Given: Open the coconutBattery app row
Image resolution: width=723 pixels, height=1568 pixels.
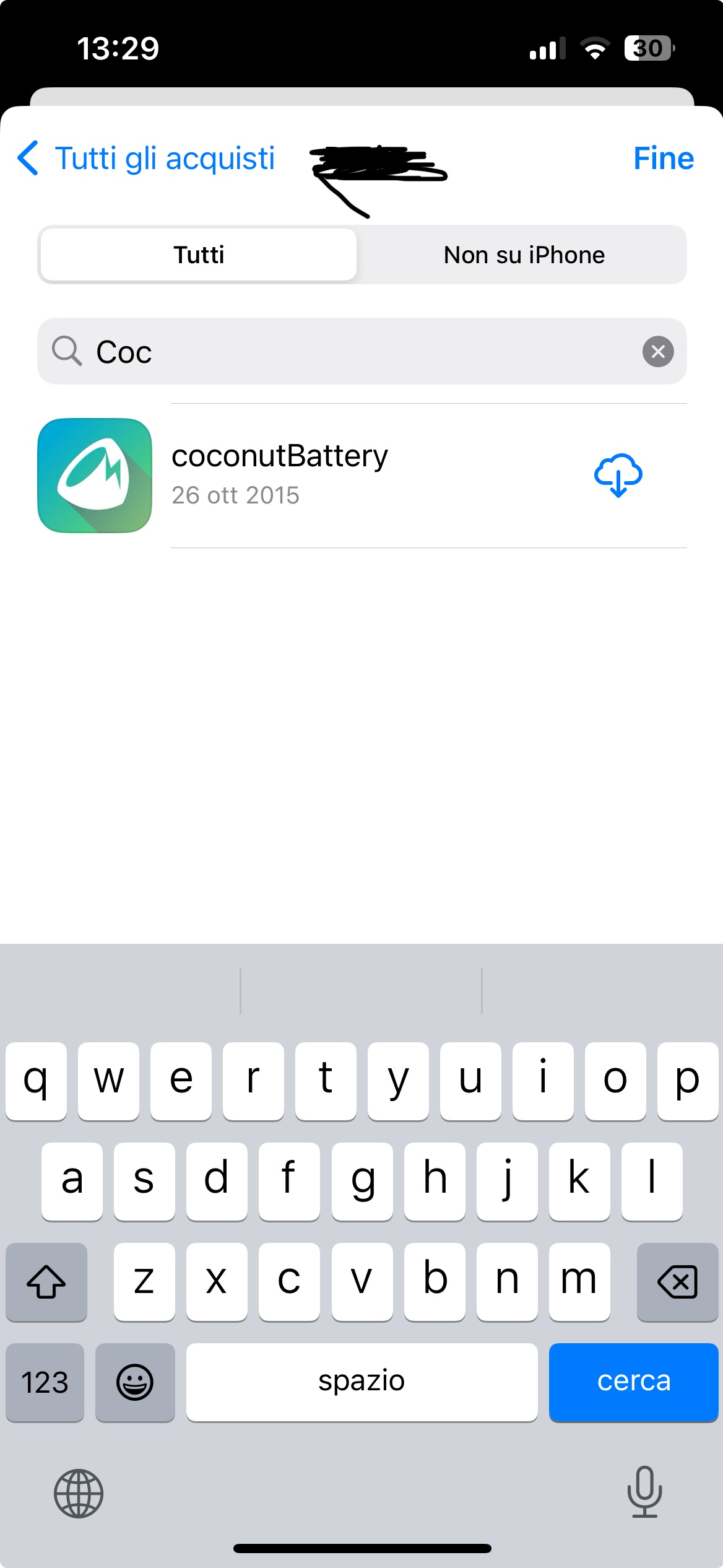Looking at the screenshot, I should click(362, 476).
